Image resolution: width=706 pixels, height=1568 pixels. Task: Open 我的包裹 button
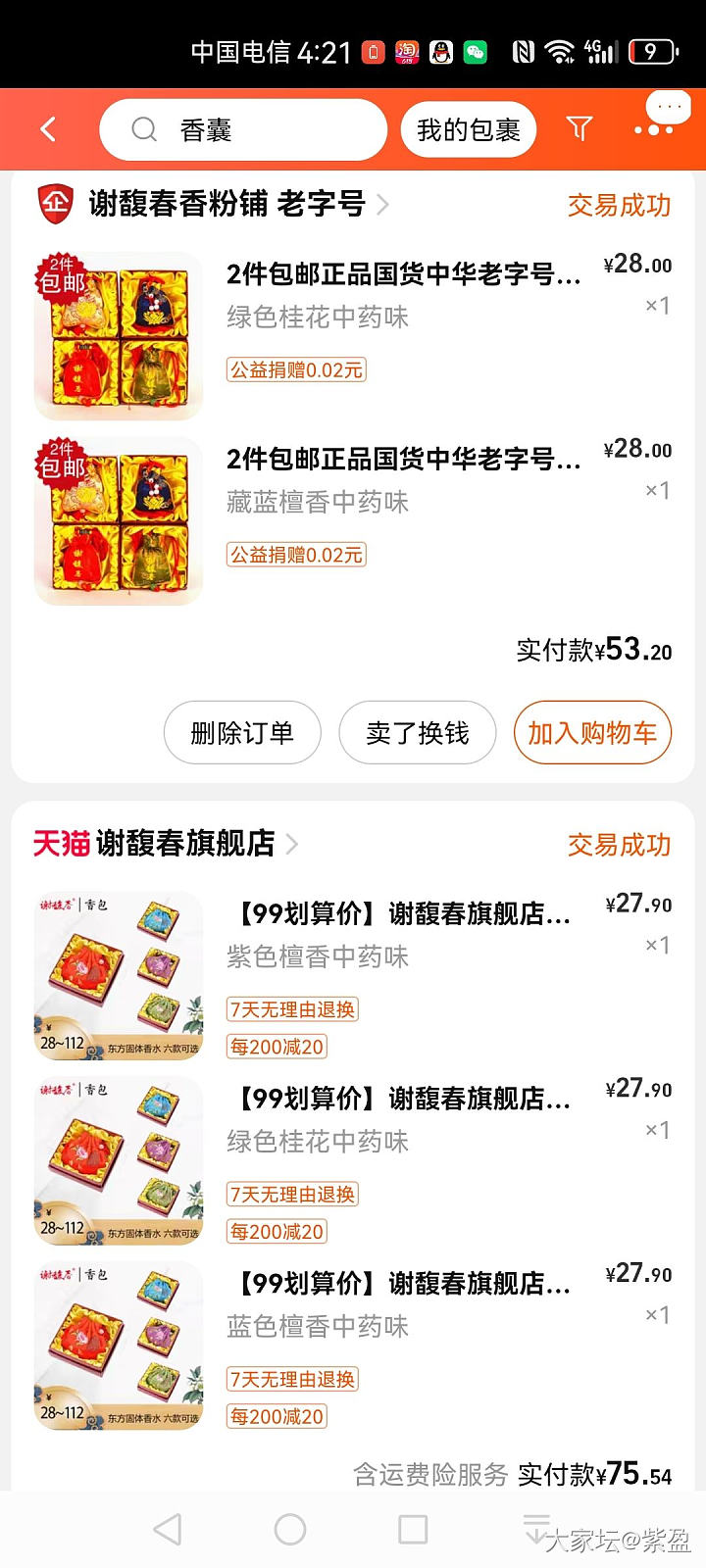pos(468,129)
